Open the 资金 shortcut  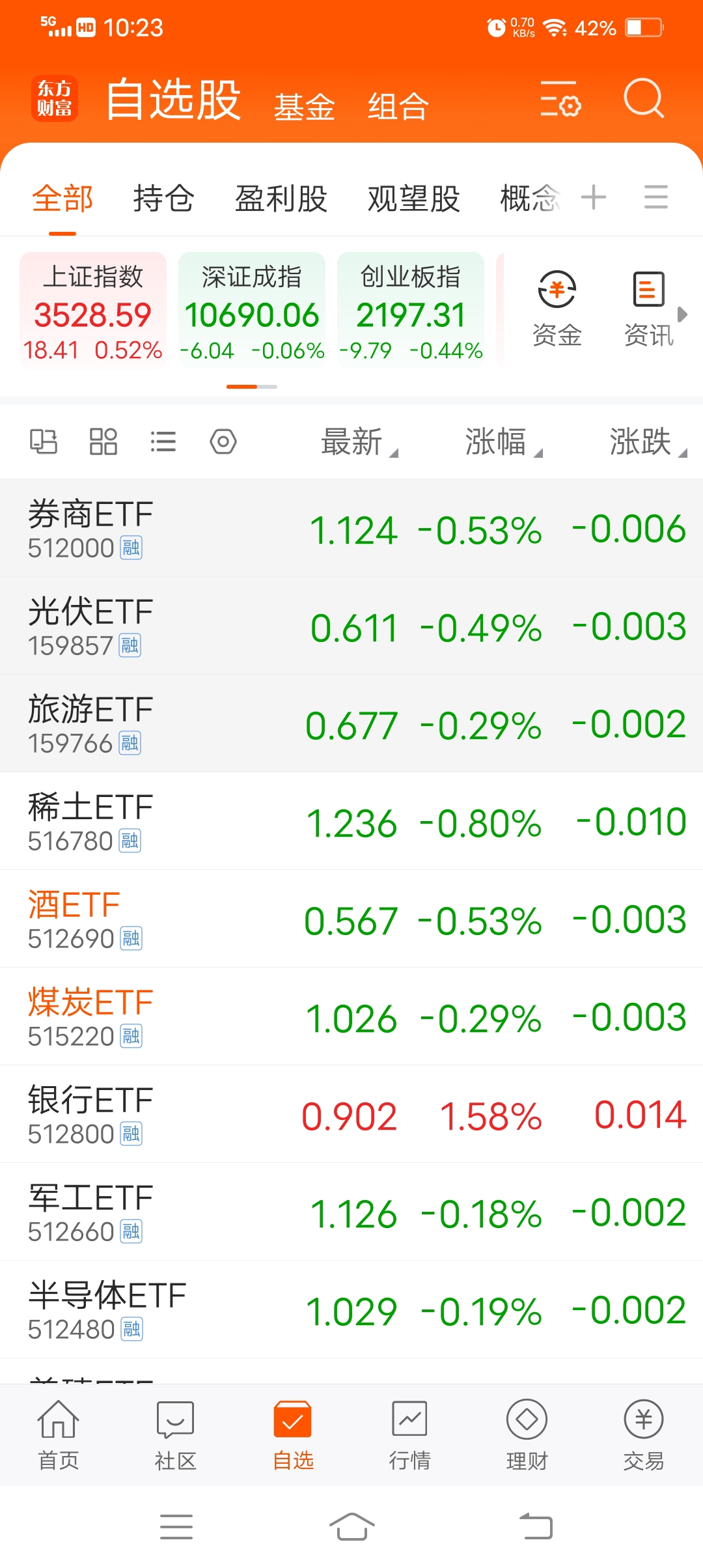click(x=557, y=309)
